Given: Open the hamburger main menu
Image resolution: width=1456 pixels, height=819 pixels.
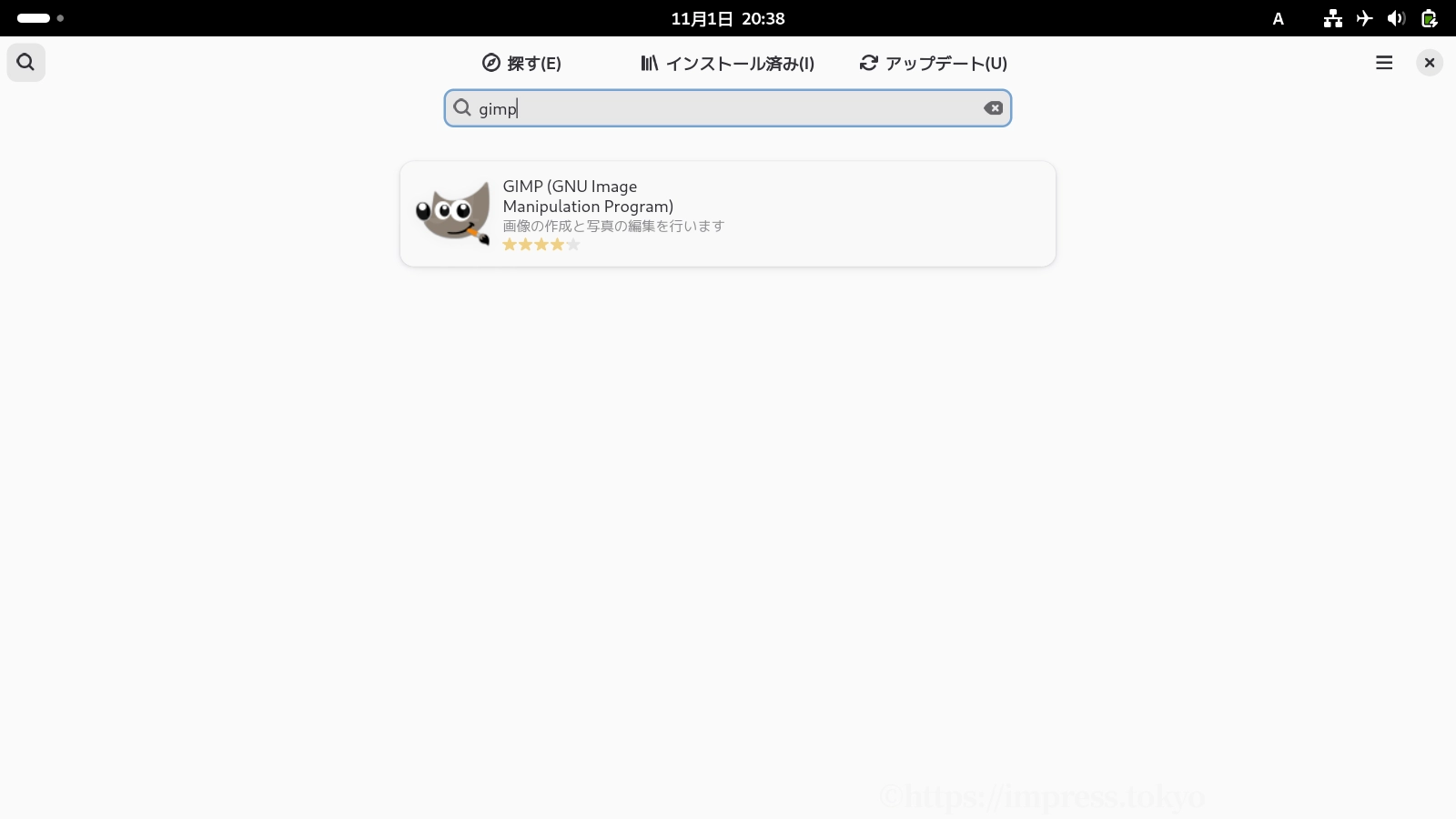Looking at the screenshot, I should point(1384,63).
